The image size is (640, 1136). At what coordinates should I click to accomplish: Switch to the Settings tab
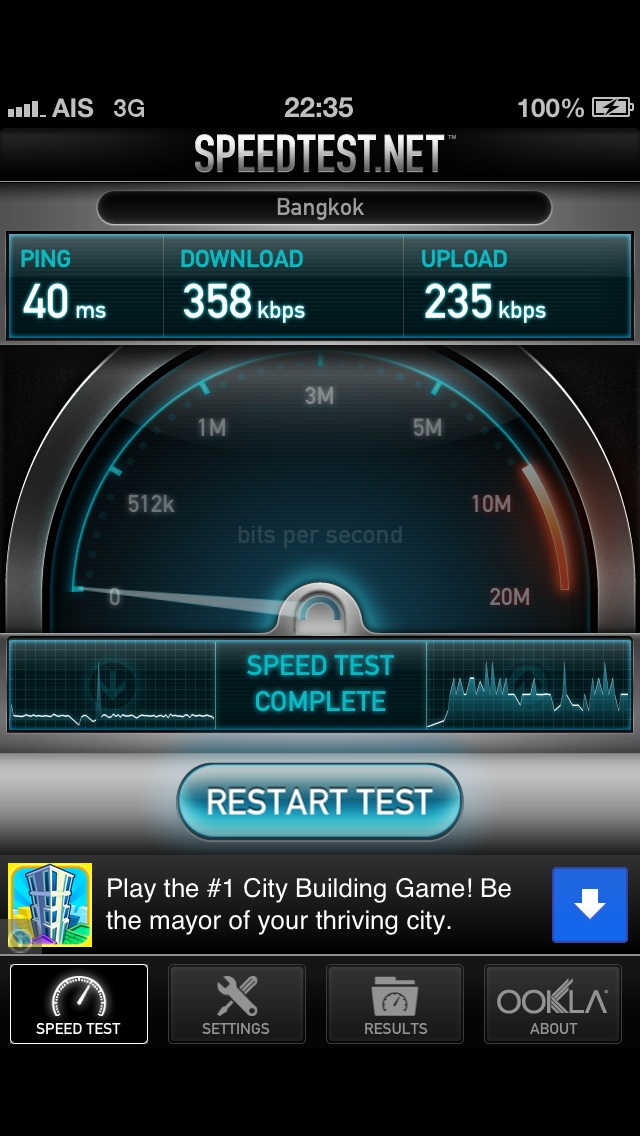pos(236,1004)
